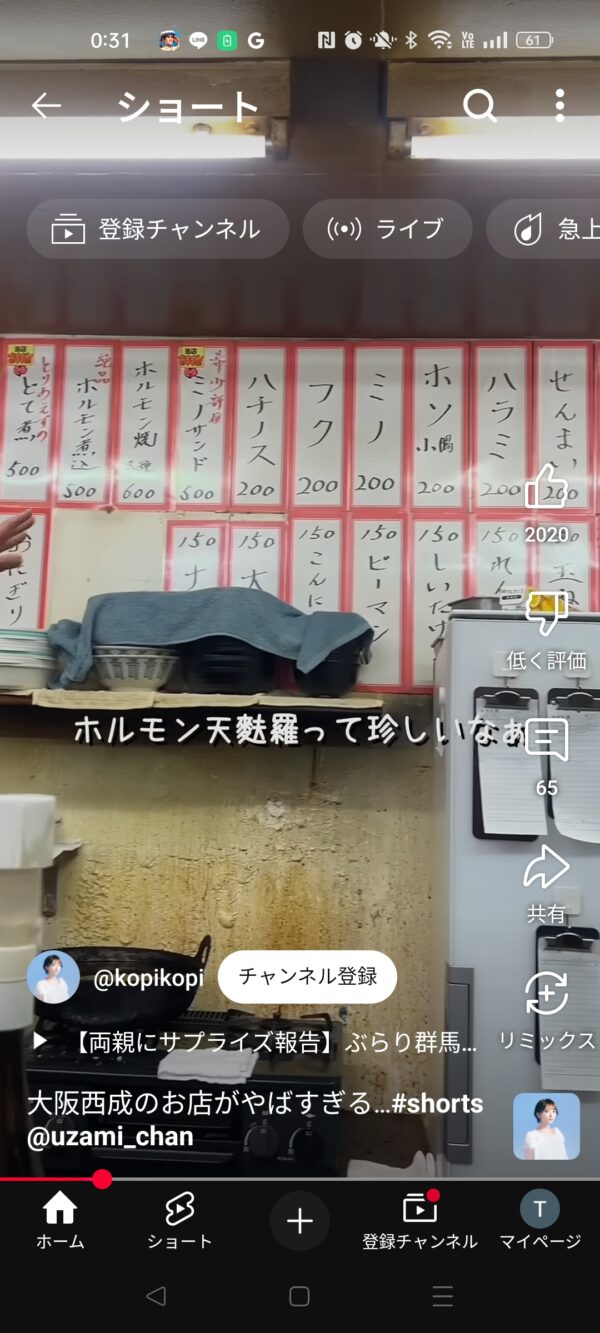Switch to the ホーム tab

(60, 1221)
